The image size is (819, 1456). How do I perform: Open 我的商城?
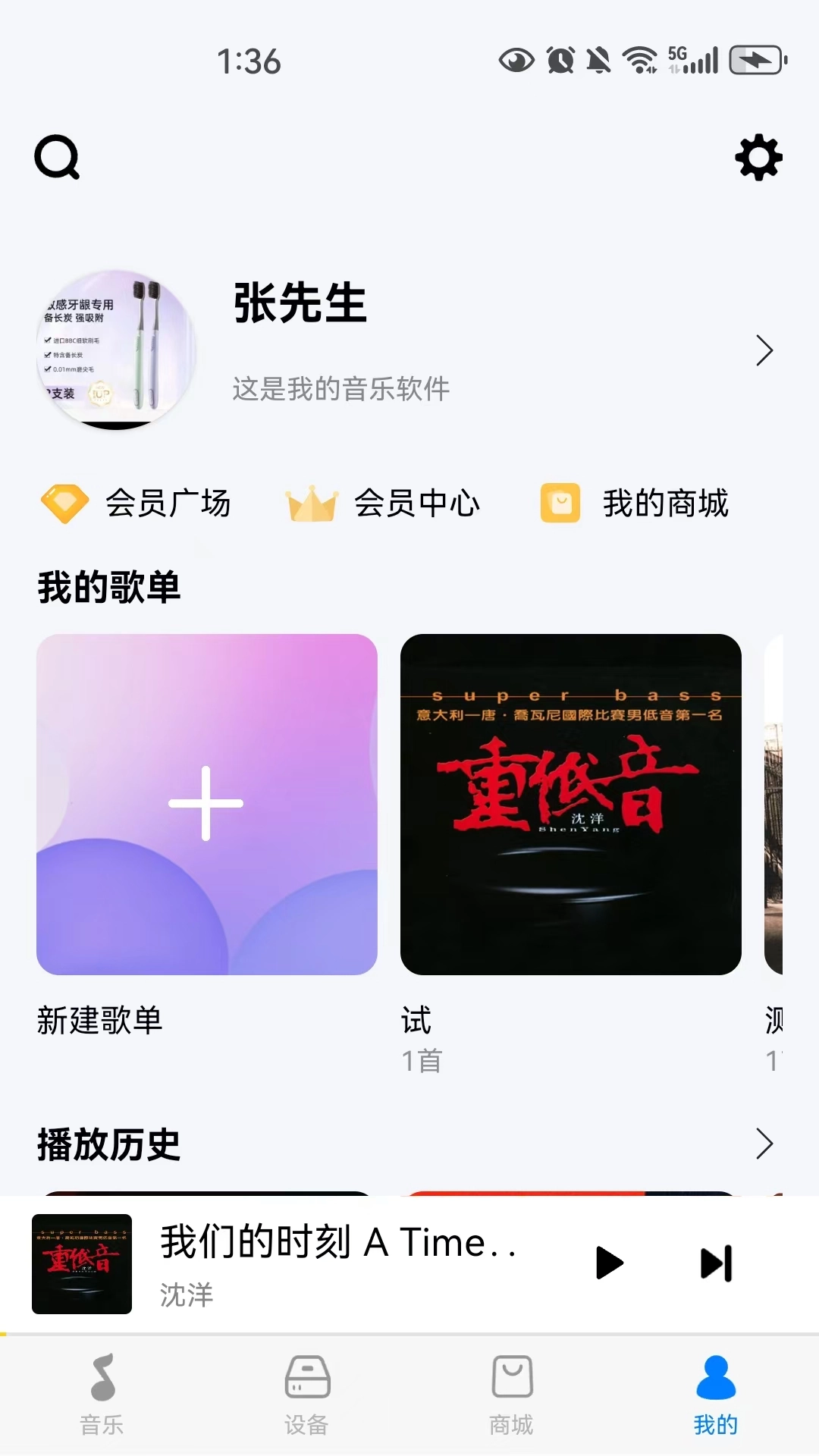(635, 504)
